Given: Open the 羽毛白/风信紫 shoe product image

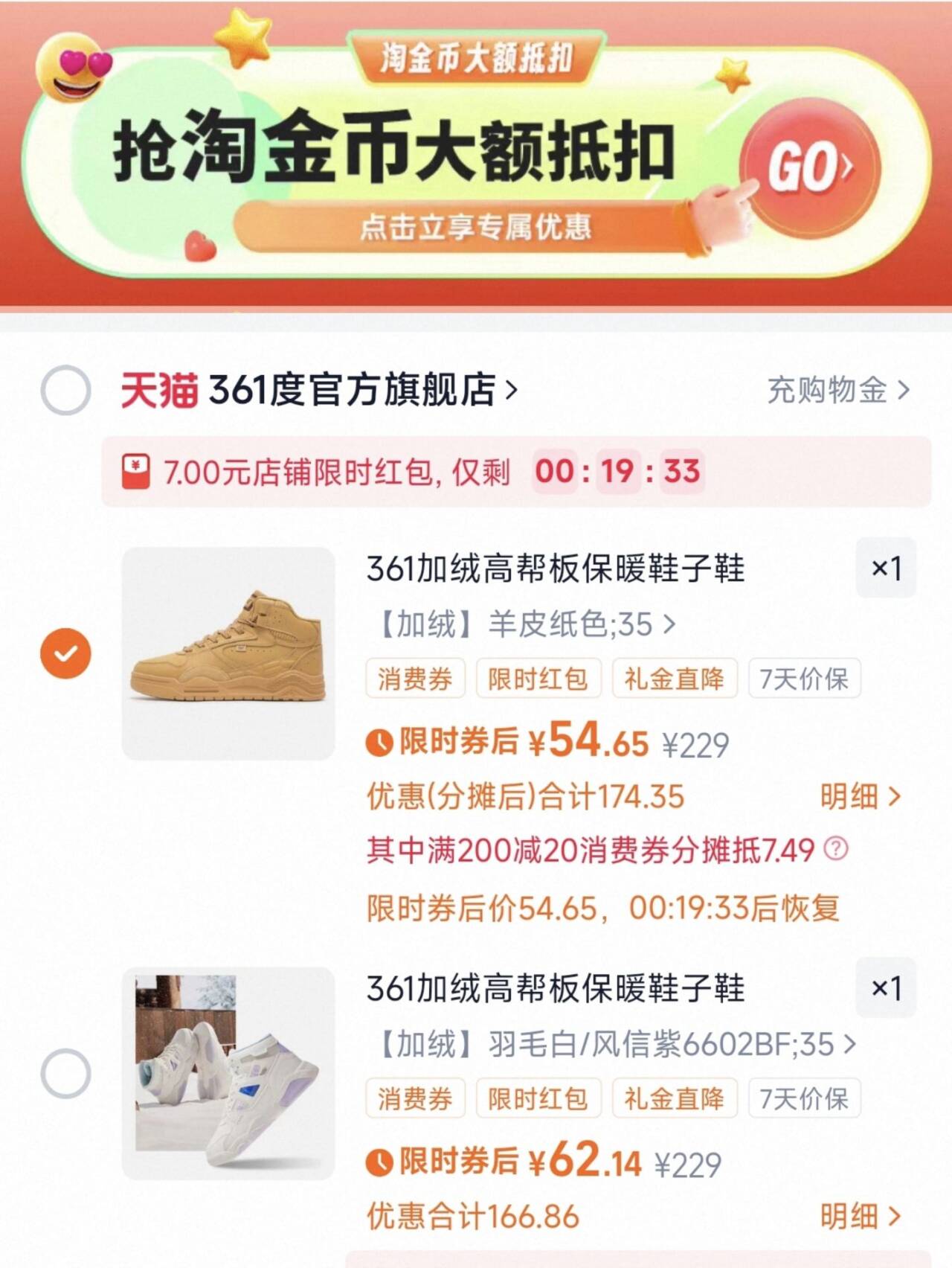Looking at the screenshot, I should 228,1073.
